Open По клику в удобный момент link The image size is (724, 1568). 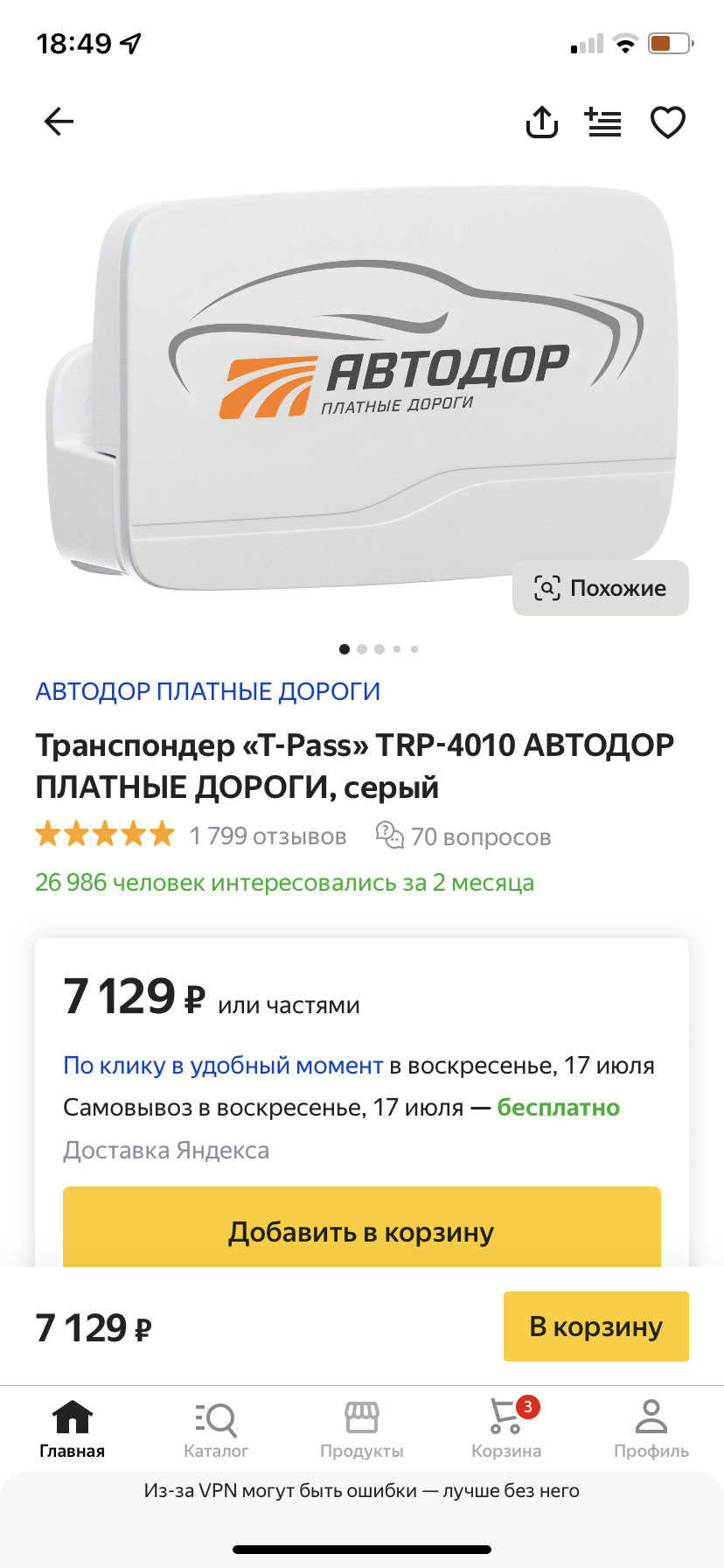point(223,1066)
